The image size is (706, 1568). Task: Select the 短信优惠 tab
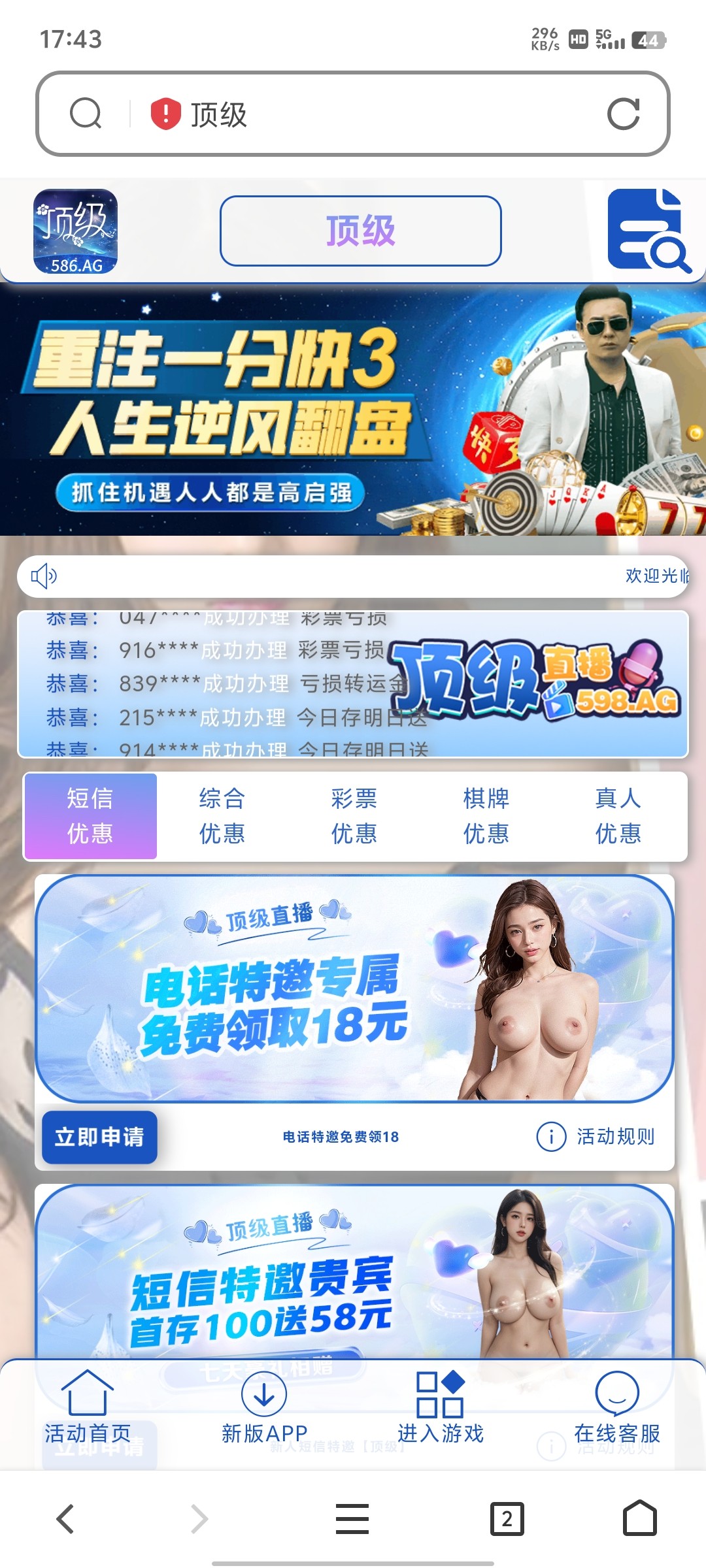point(90,816)
